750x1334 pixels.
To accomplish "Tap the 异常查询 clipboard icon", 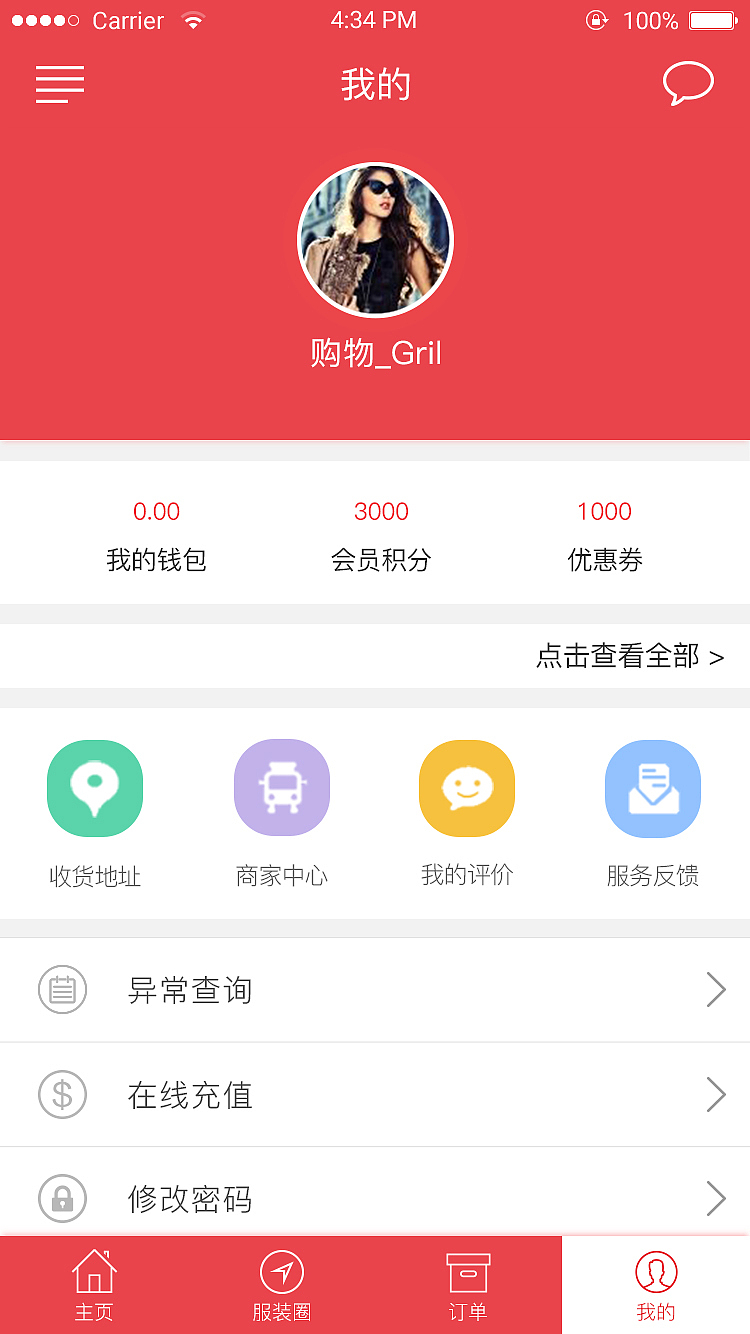I will pyautogui.click(x=62, y=989).
